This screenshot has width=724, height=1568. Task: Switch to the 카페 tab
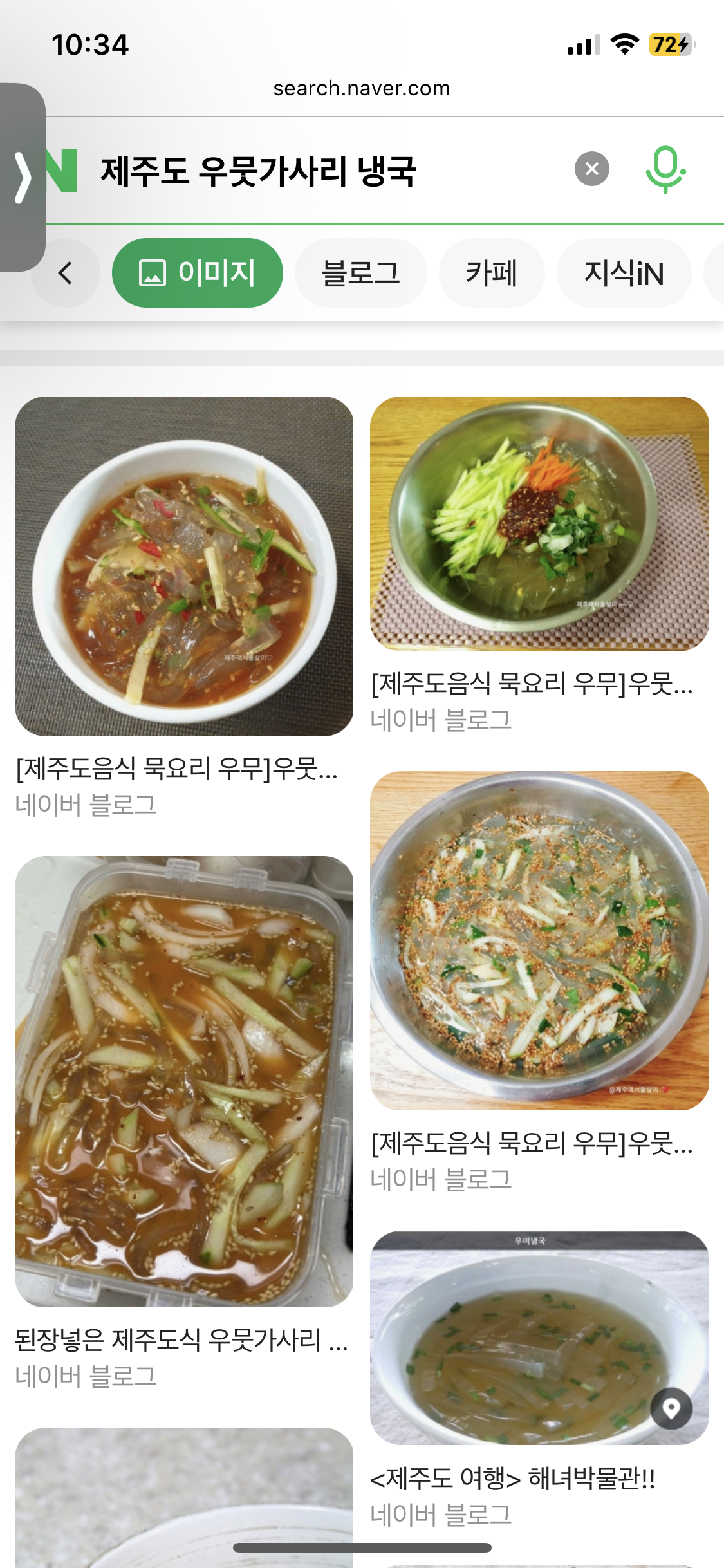click(492, 273)
